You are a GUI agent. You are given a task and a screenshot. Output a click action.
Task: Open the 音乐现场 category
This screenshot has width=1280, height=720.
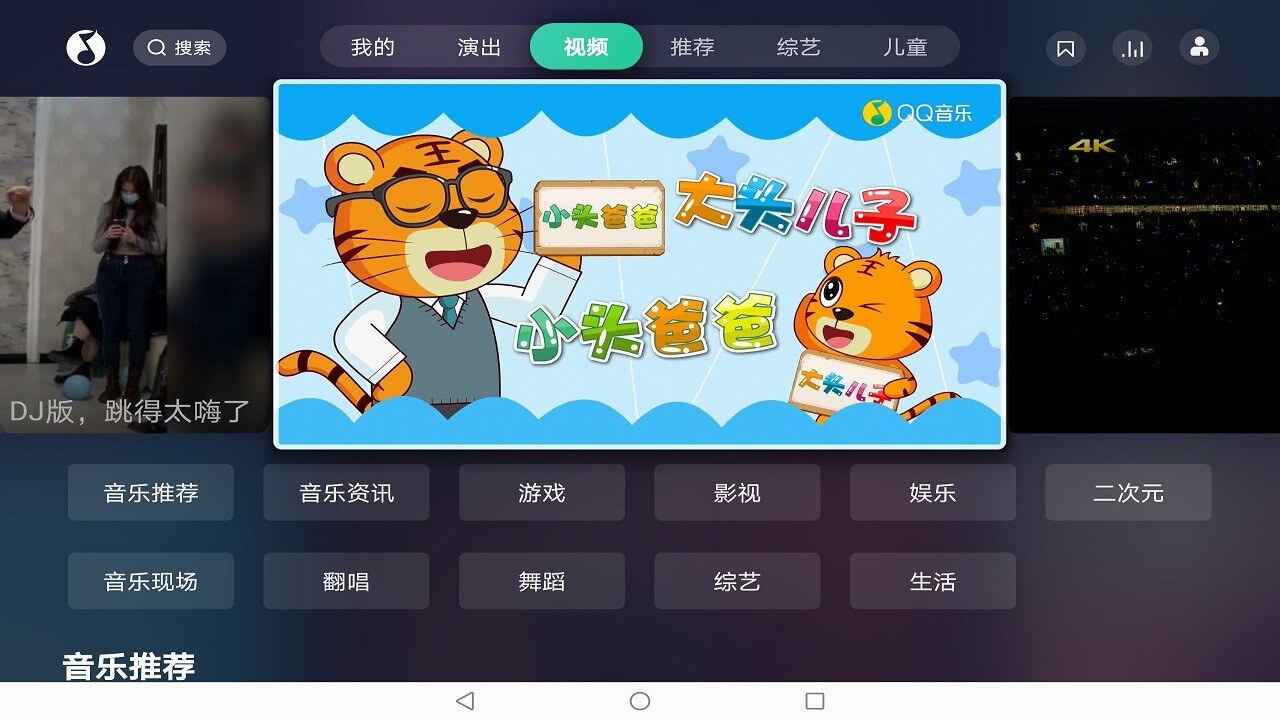tap(151, 581)
